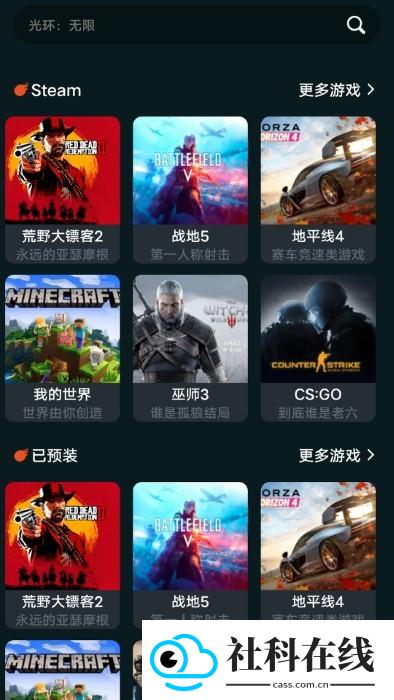Viewport: 394px width, 700px height.
Task: Open 更多游戏 in the Steam section
Action: (336, 90)
